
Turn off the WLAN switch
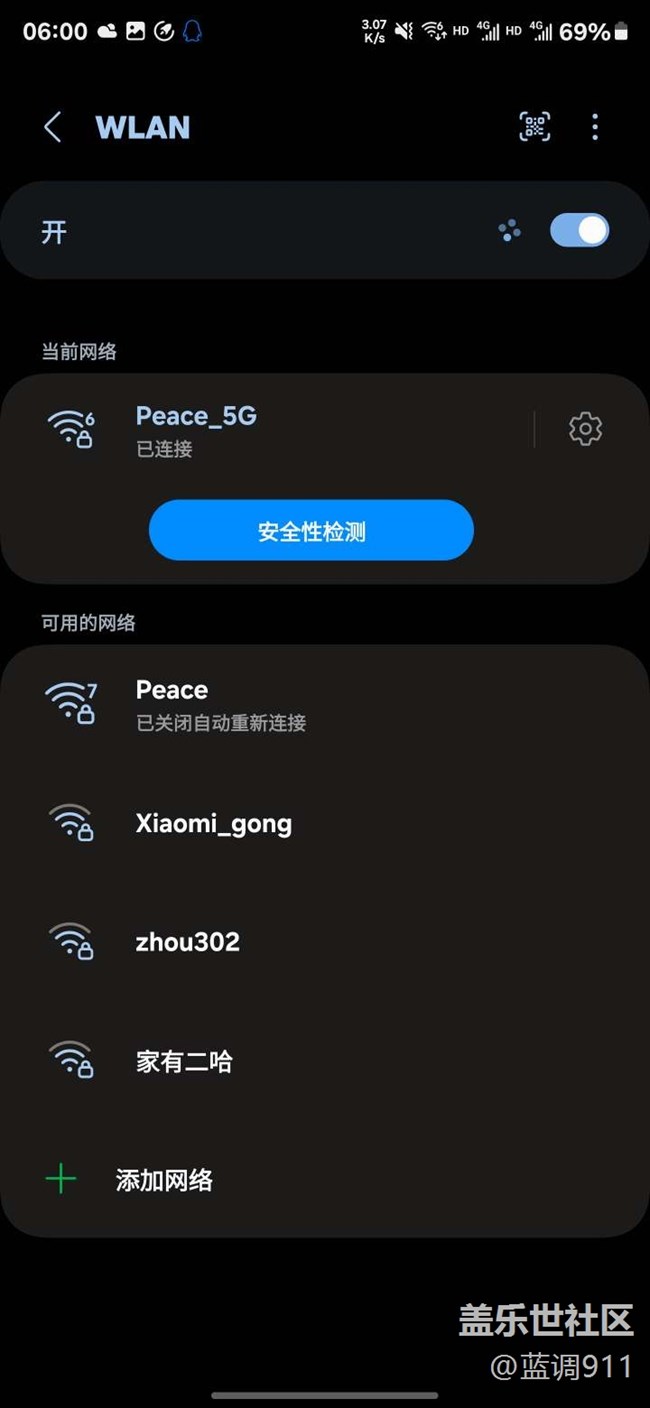[x=579, y=231]
